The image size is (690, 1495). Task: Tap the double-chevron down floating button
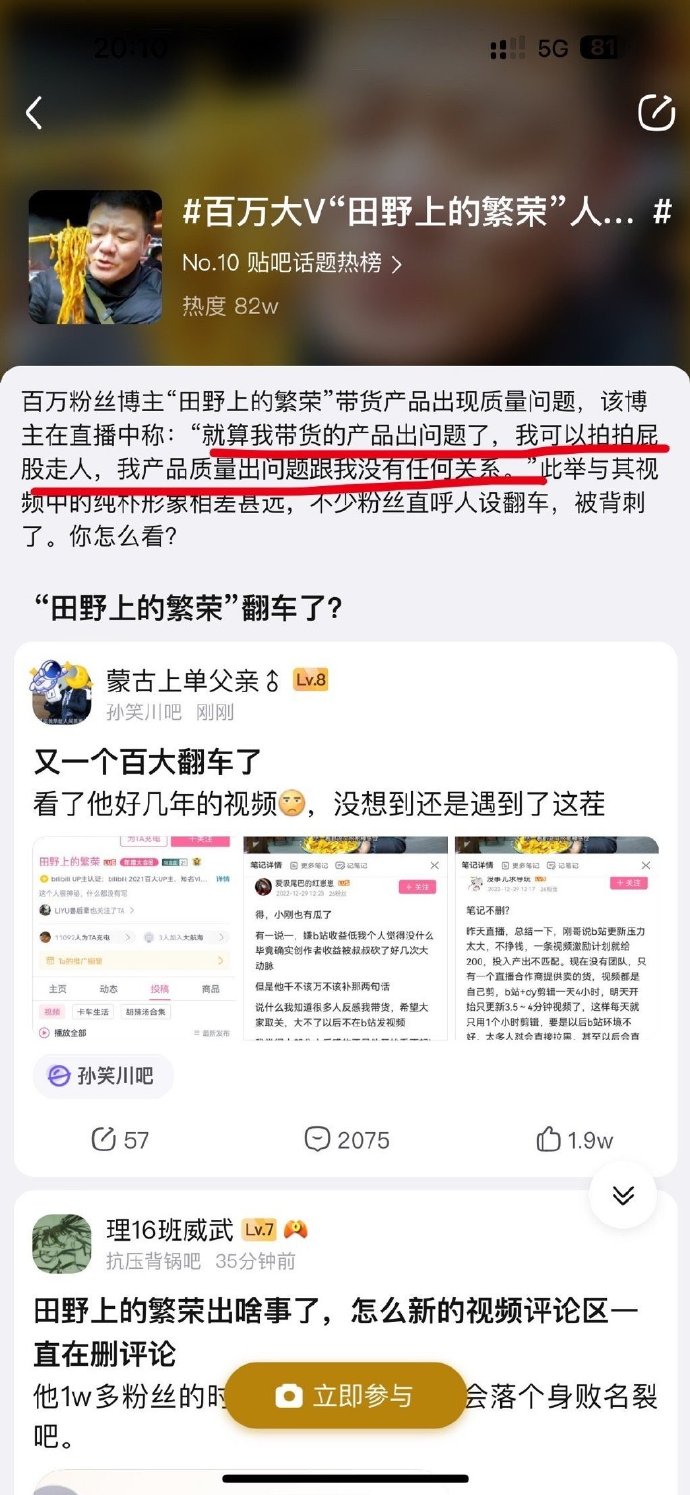pyautogui.click(x=623, y=1195)
